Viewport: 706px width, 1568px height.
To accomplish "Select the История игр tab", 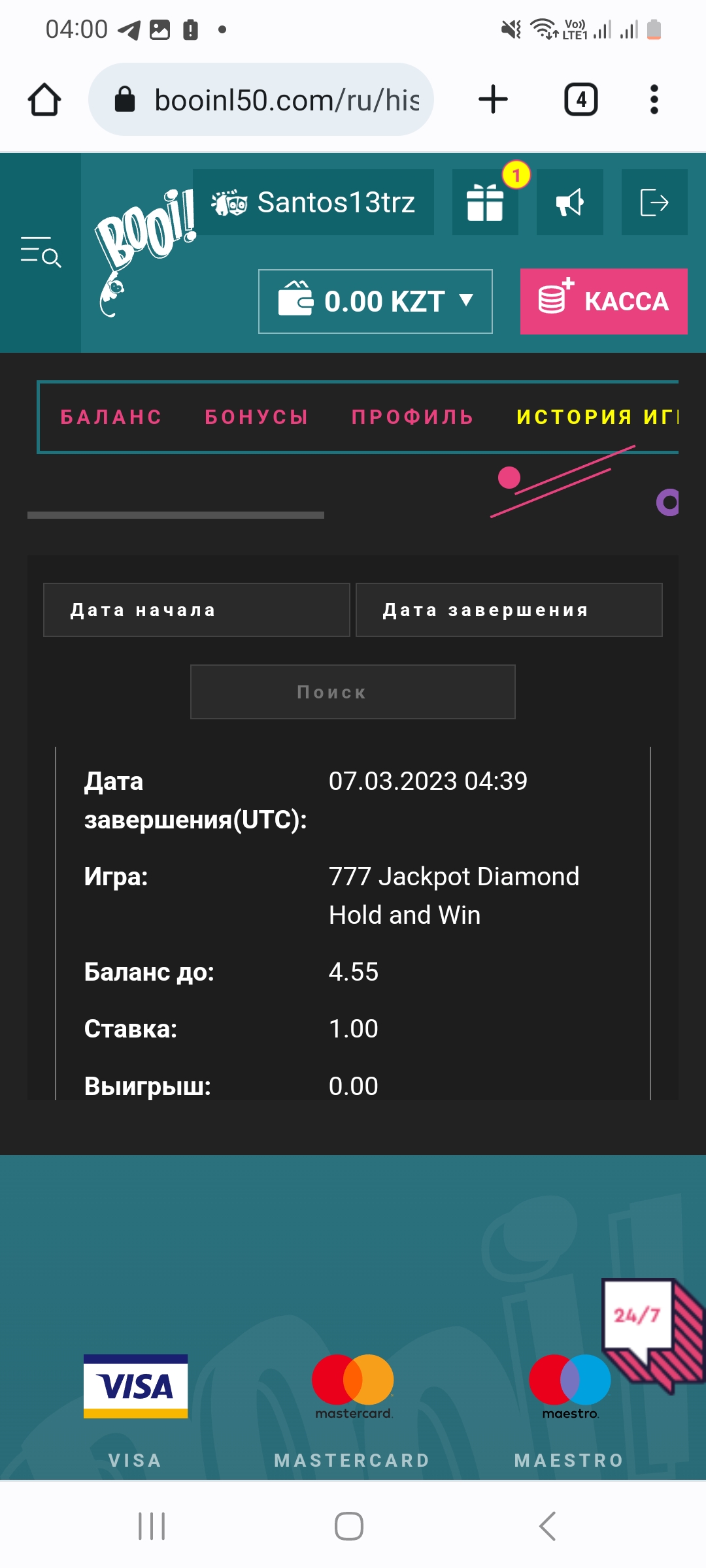I will coord(597,417).
